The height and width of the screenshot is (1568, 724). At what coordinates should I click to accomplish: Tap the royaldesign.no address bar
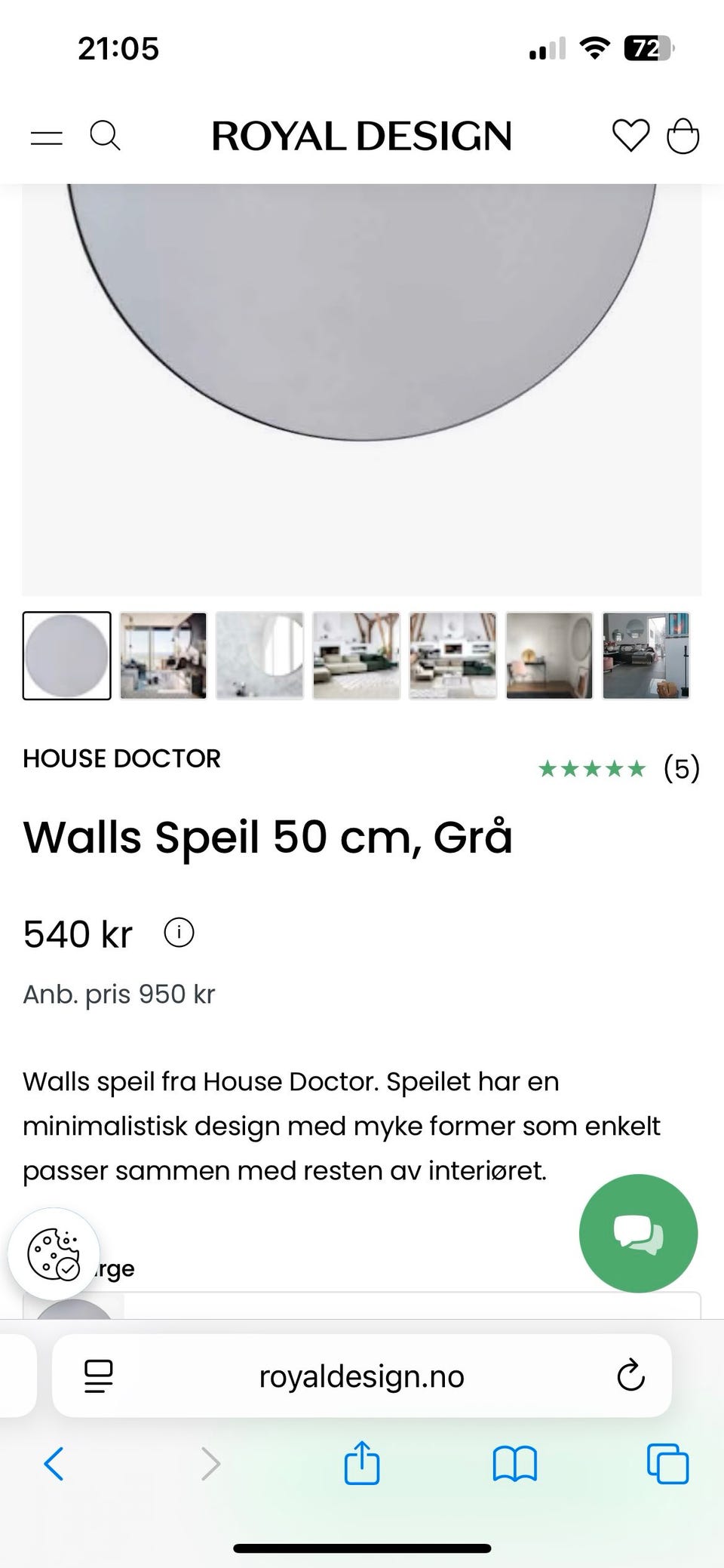[x=362, y=1375]
